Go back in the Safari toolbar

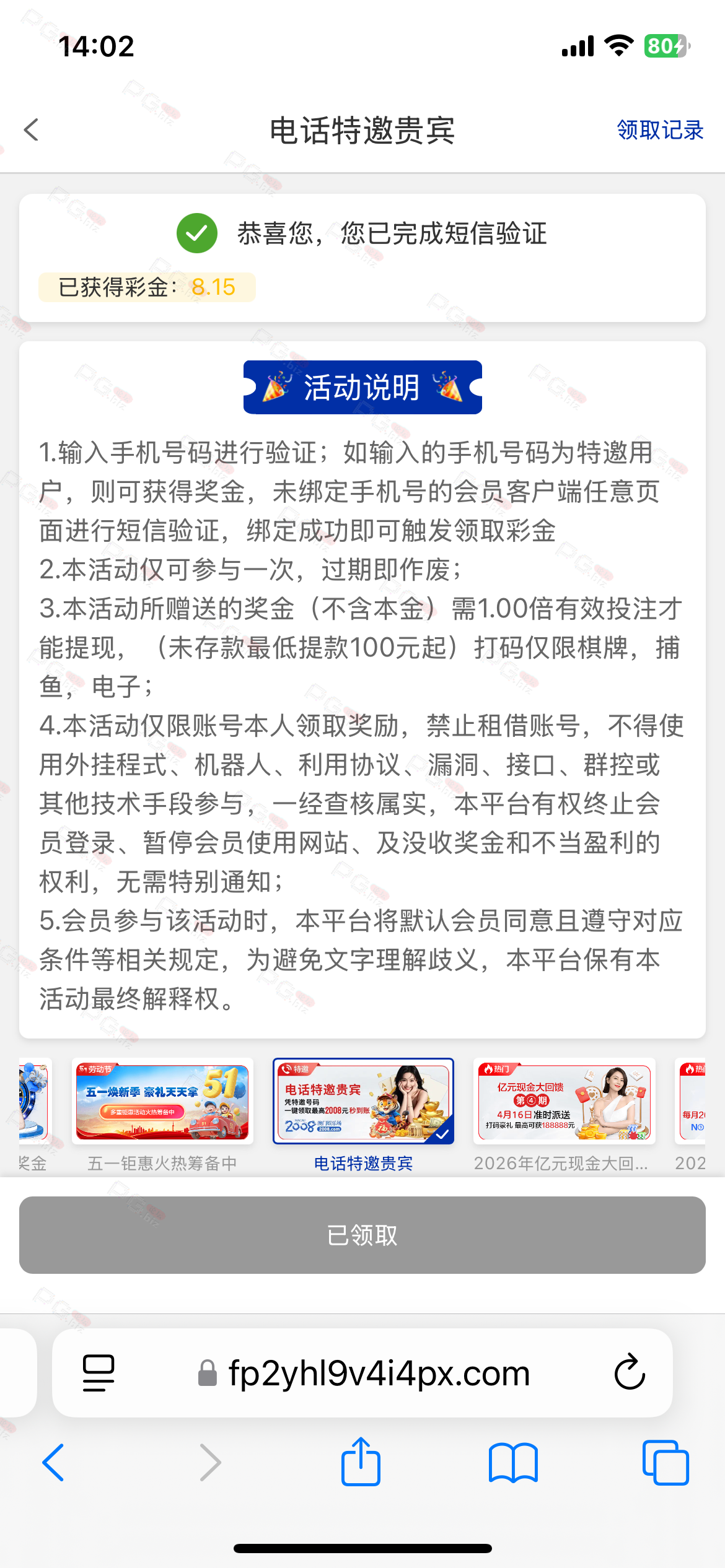[53, 1463]
